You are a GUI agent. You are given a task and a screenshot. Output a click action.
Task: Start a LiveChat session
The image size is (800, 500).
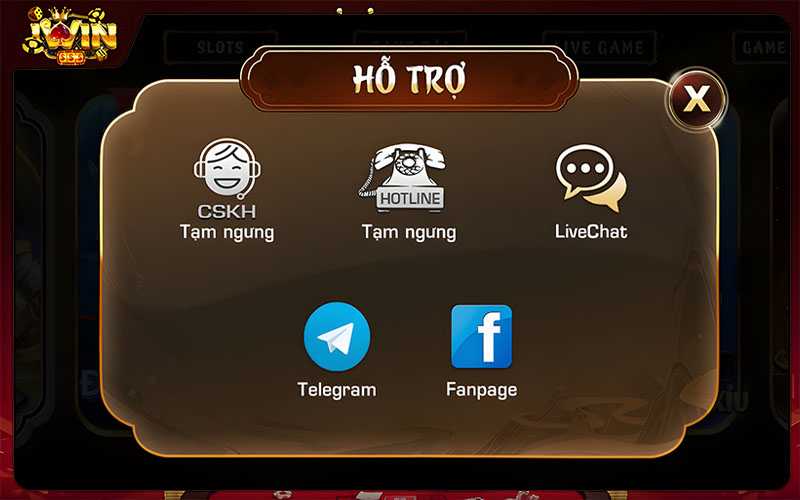591,178
